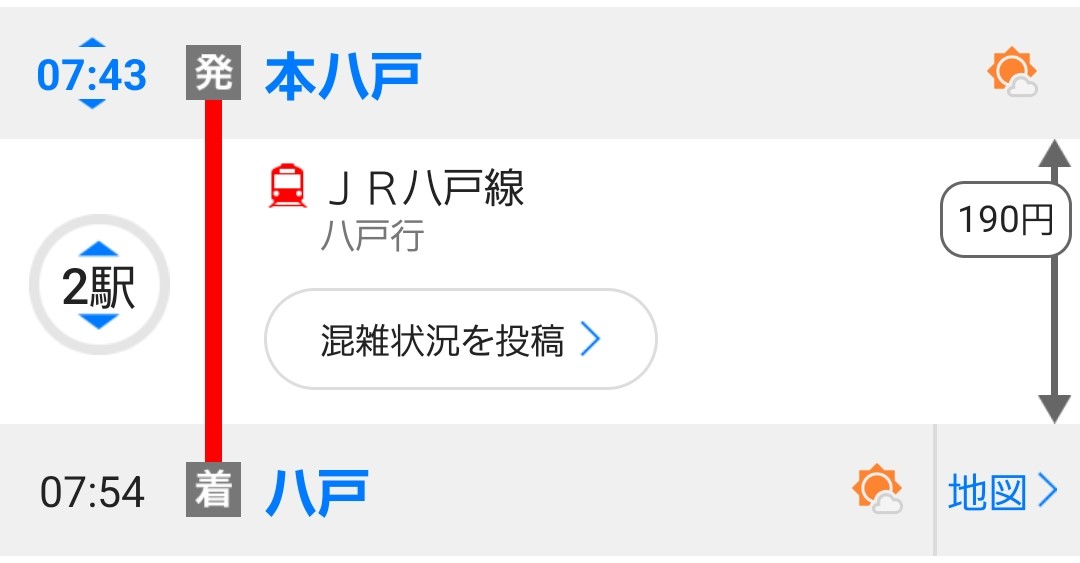Change the 07:43 departure time

pos(91,75)
